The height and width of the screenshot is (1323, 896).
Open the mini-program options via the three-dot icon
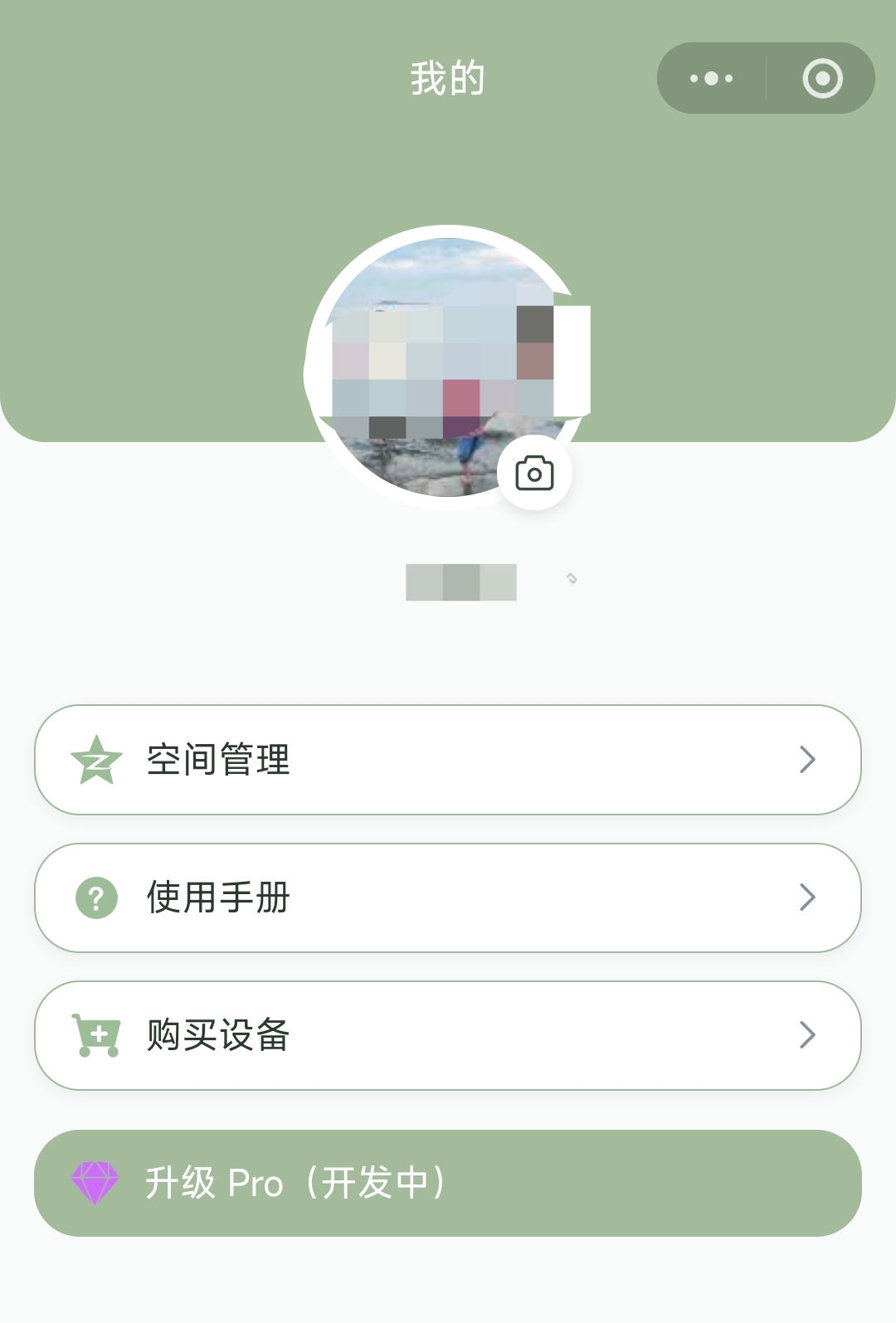[709, 77]
